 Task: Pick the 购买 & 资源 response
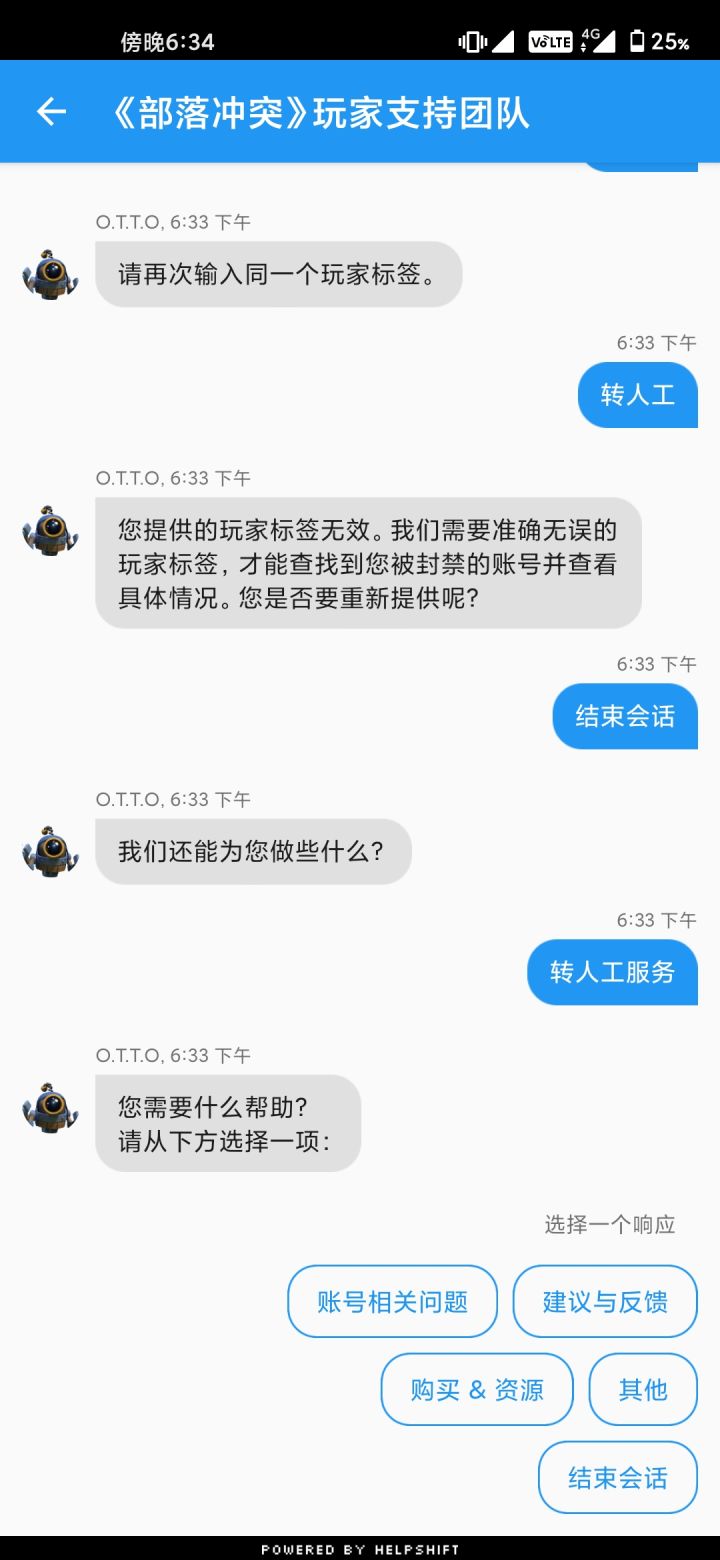(477, 1389)
